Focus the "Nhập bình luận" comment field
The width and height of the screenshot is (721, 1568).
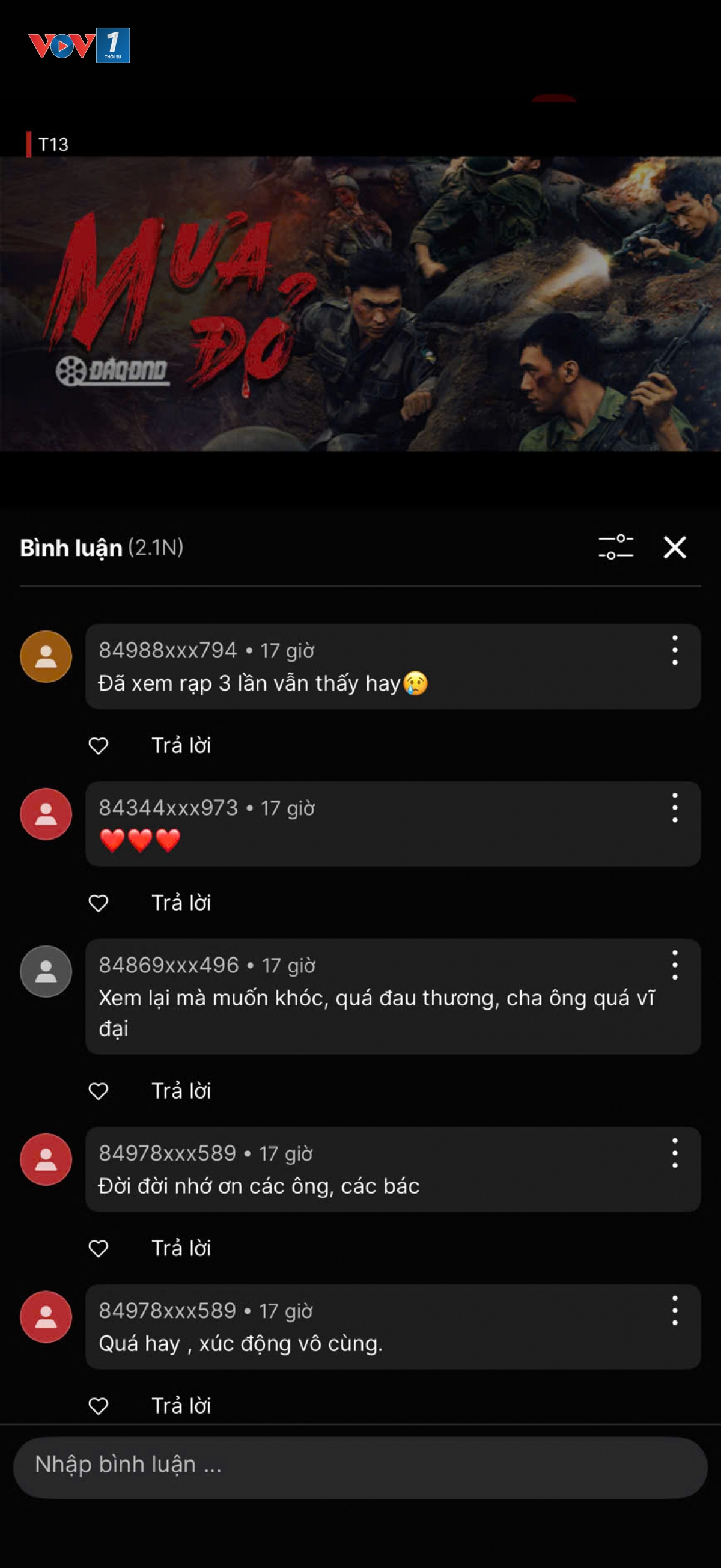[360, 1465]
